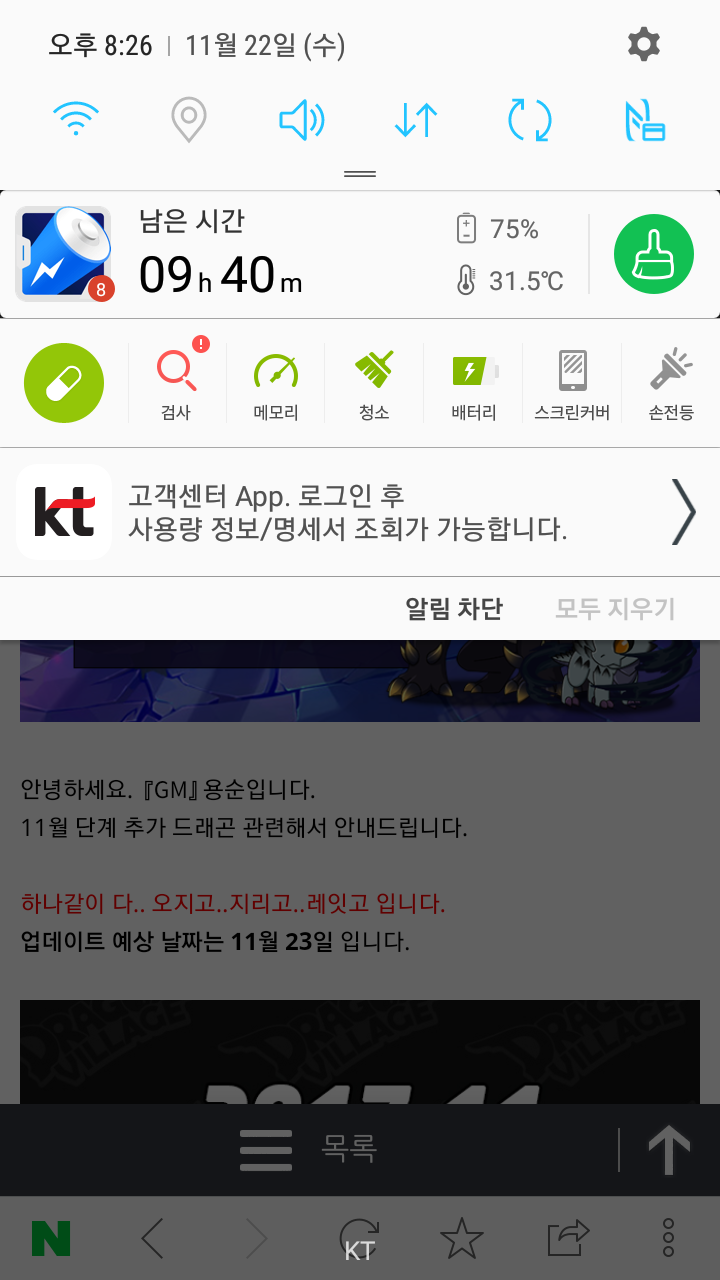The width and height of the screenshot is (720, 1280).
Task: Run the 검사 scan shortcut
Action: pos(176,383)
